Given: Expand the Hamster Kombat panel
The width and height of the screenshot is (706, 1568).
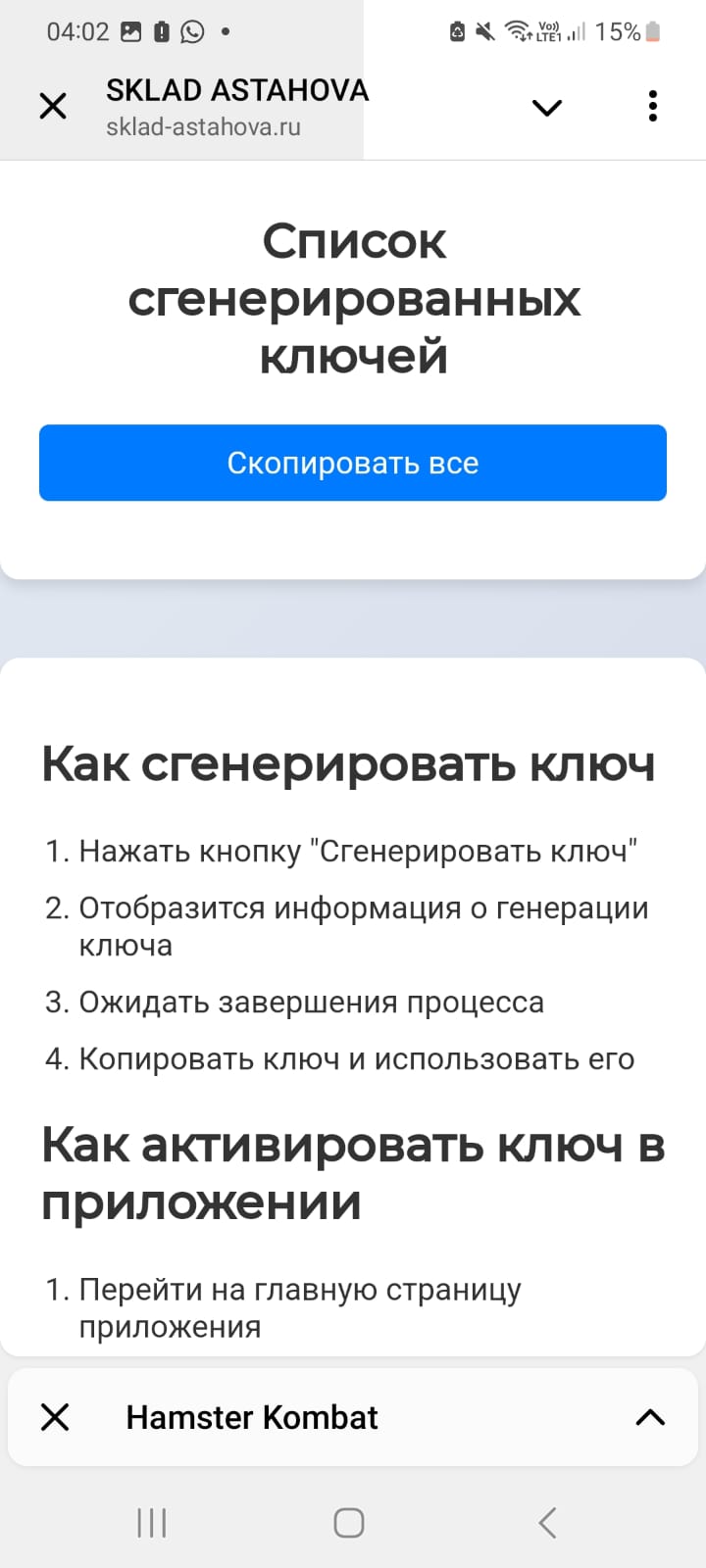Looking at the screenshot, I should pyautogui.click(x=650, y=1417).
